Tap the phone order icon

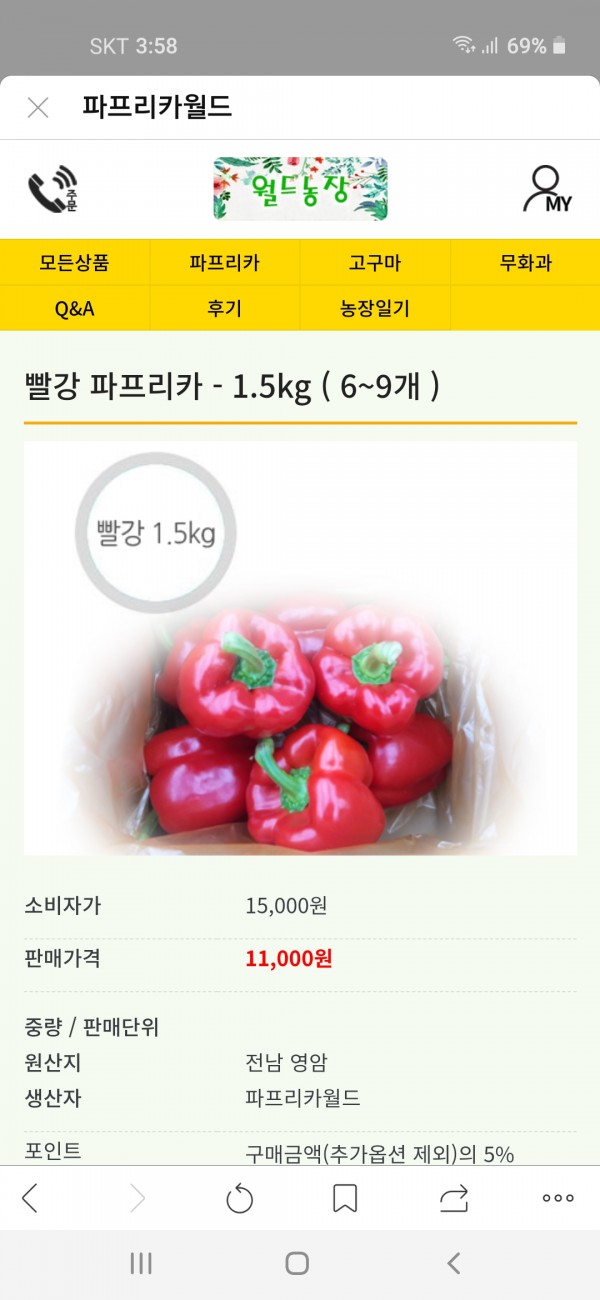point(53,189)
